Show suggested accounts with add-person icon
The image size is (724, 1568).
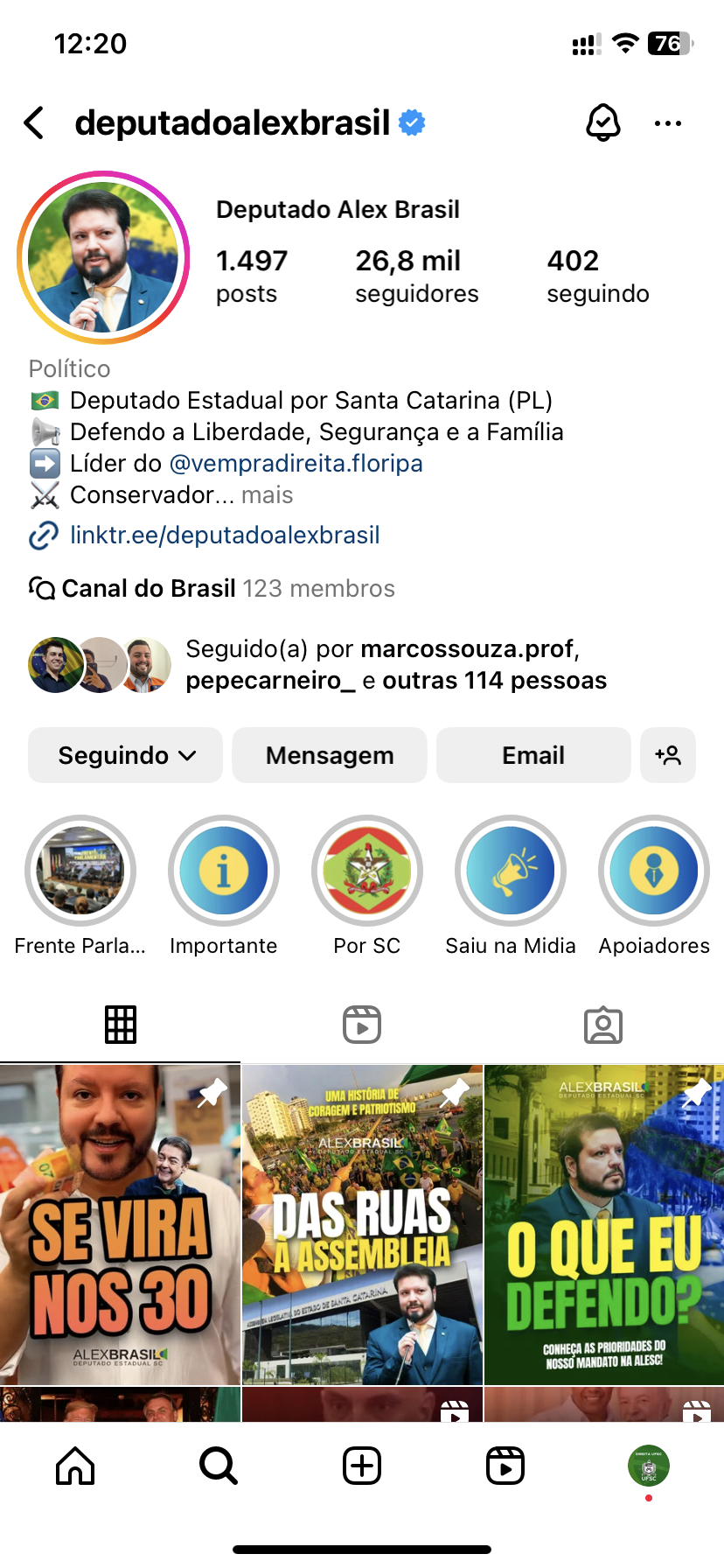668,755
